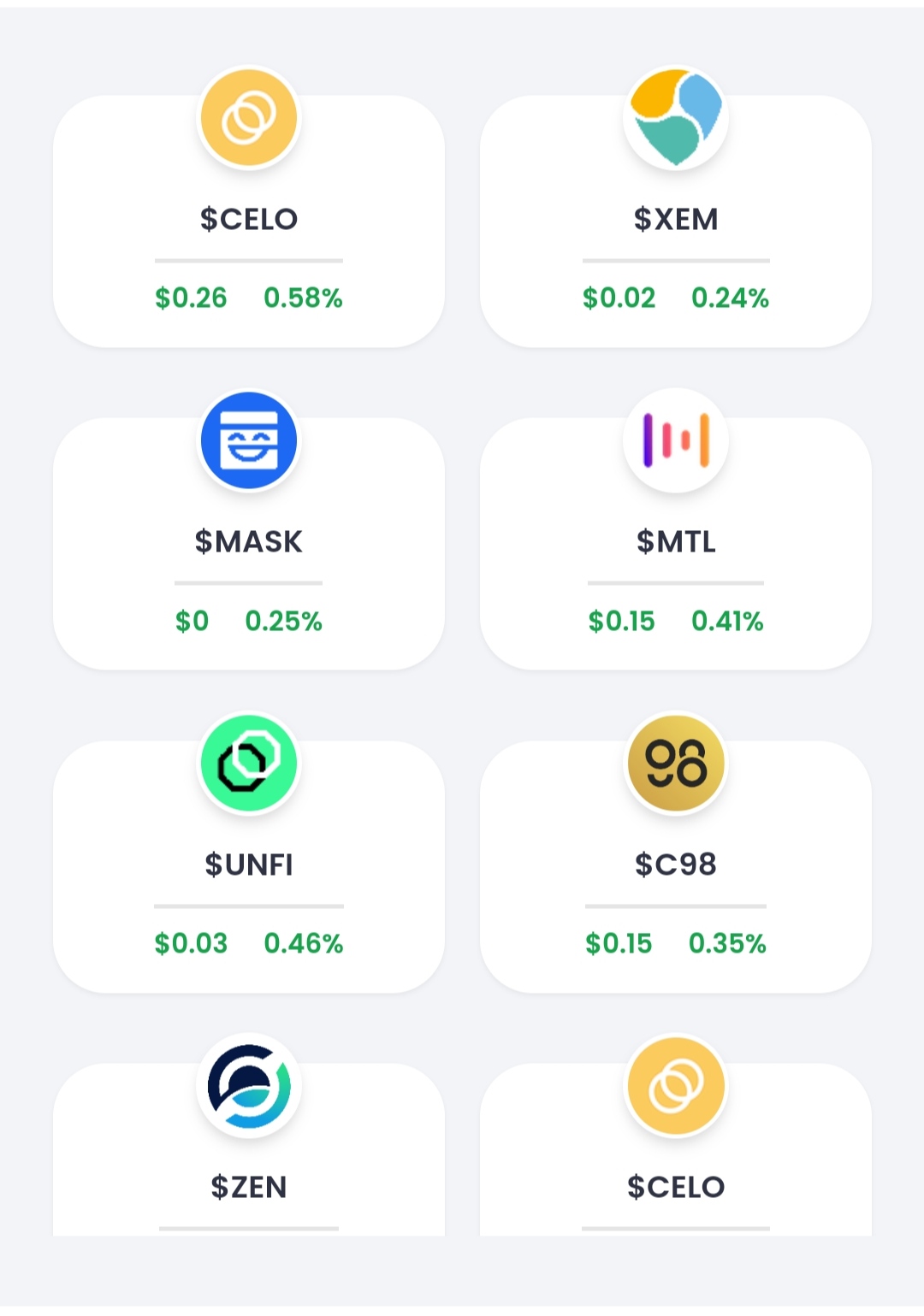924x1316 pixels.
Task: Open the $UNFI token card
Action: point(248,866)
